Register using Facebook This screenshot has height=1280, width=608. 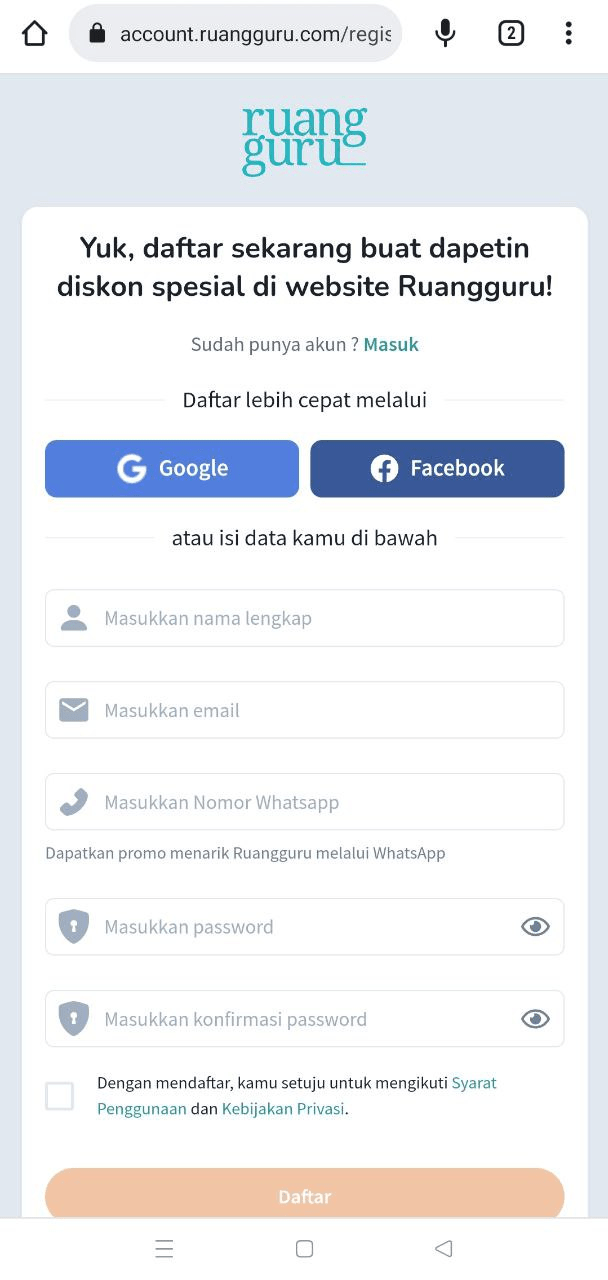click(x=437, y=468)
